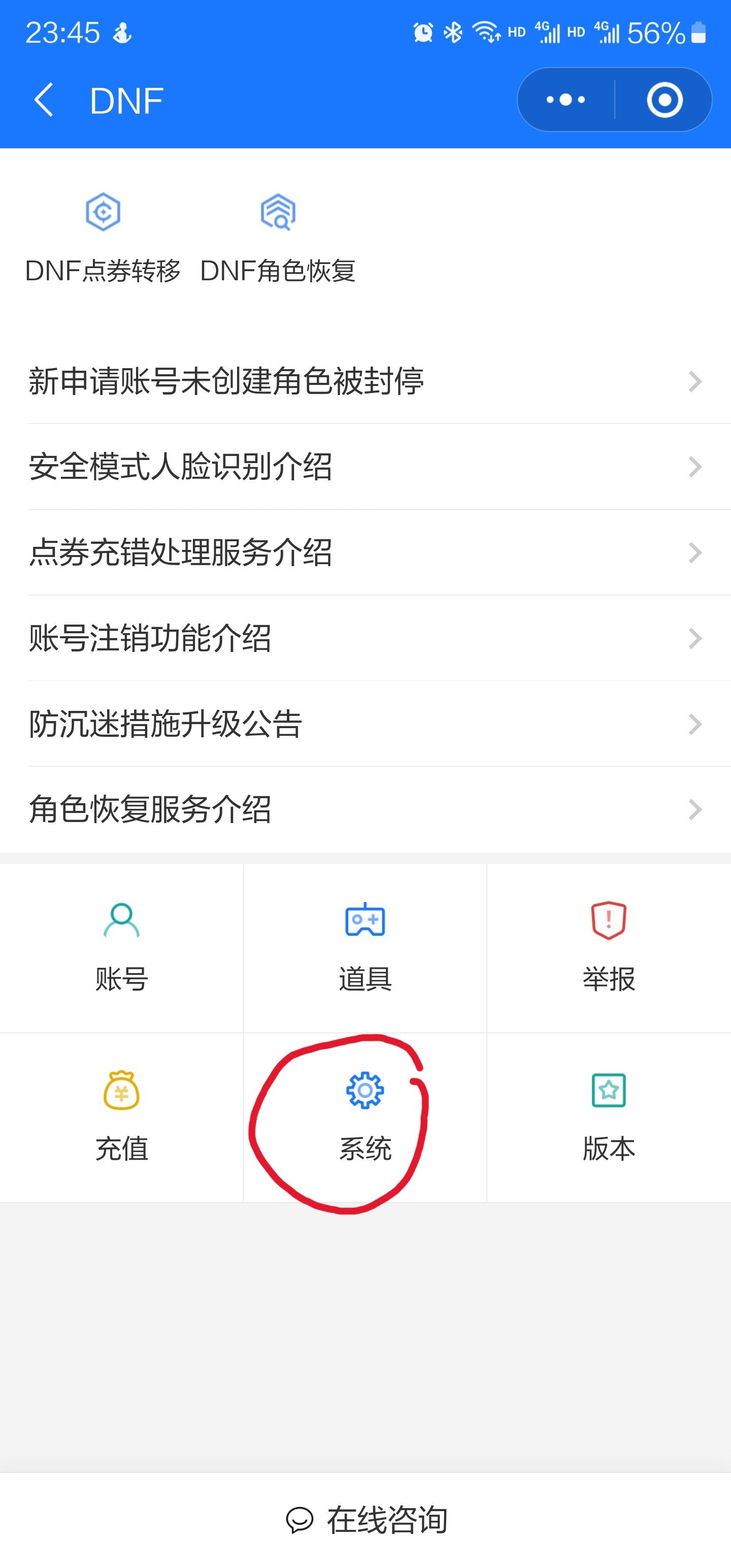Open 安全模式人脸识别介绍
Viewport: 731px width, 1568px height.
[365, 467]
